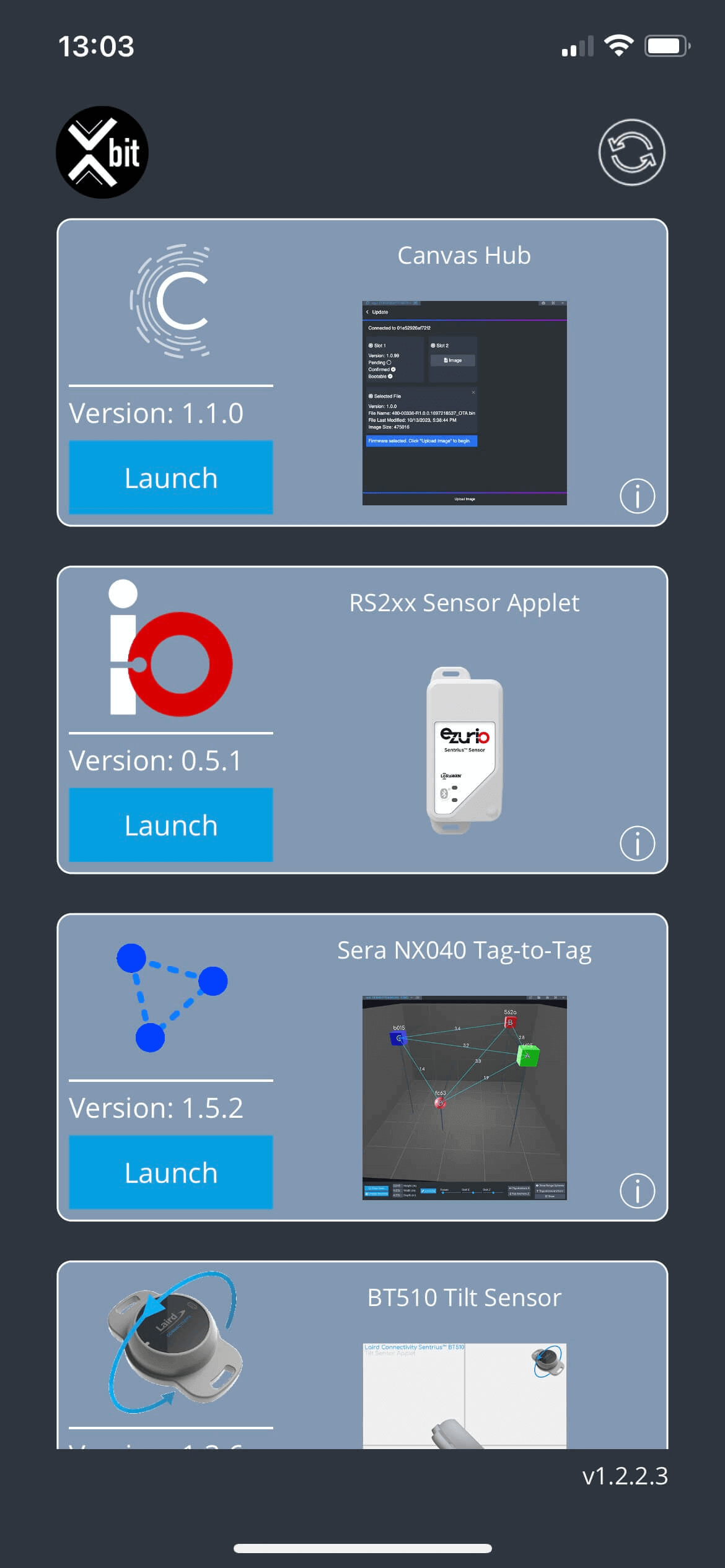
Task: Tap the refresh applets icon
Action: click(631, 152)
